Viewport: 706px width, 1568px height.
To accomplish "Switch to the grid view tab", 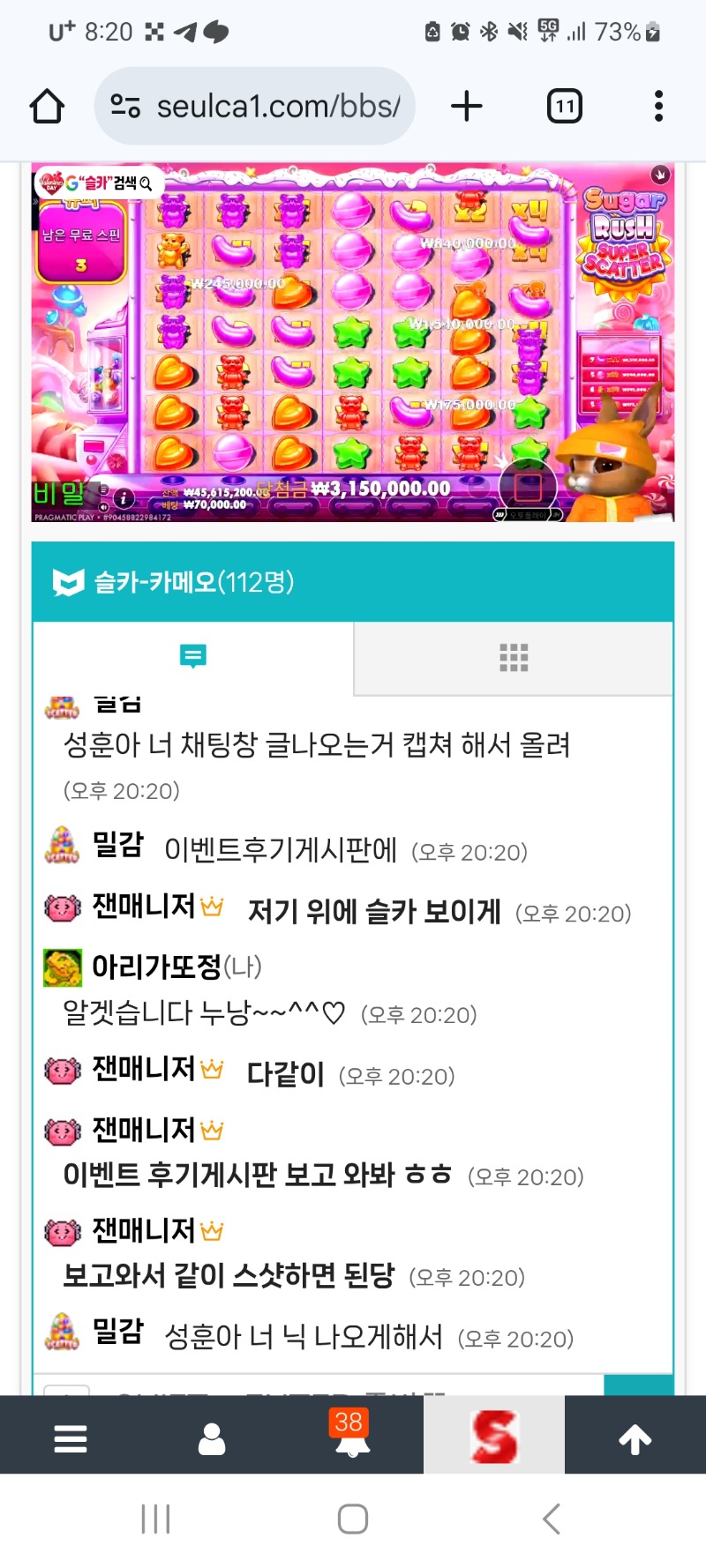I will point(514,658).
